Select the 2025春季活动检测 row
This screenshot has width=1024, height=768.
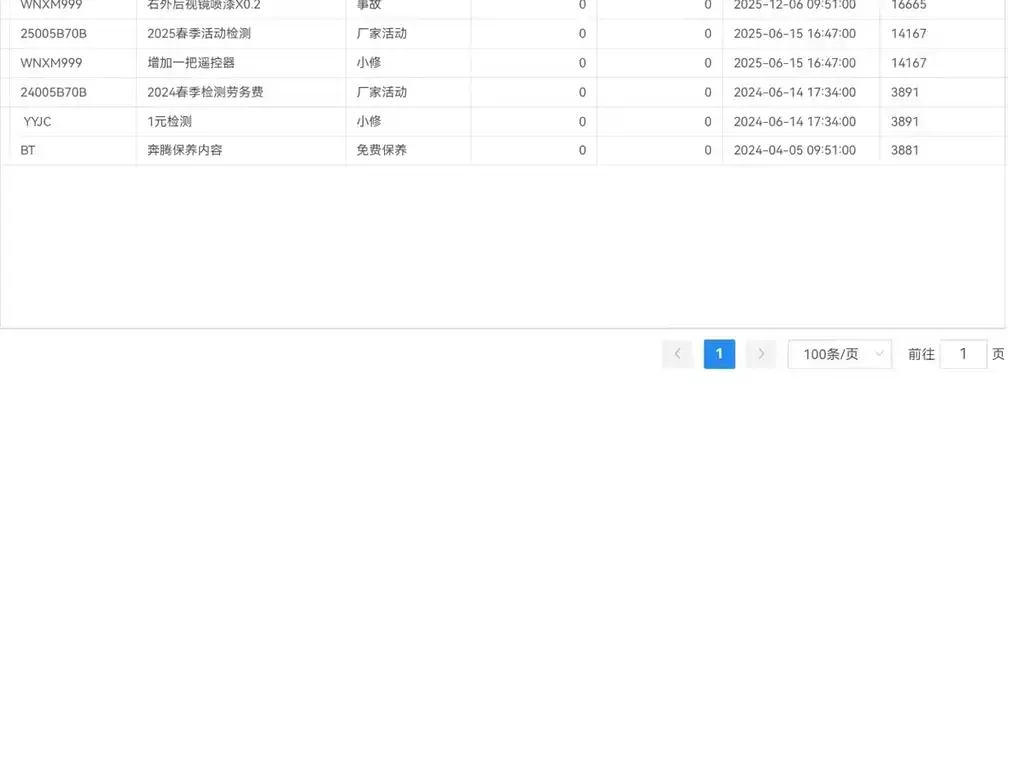[x=503, y=34]
